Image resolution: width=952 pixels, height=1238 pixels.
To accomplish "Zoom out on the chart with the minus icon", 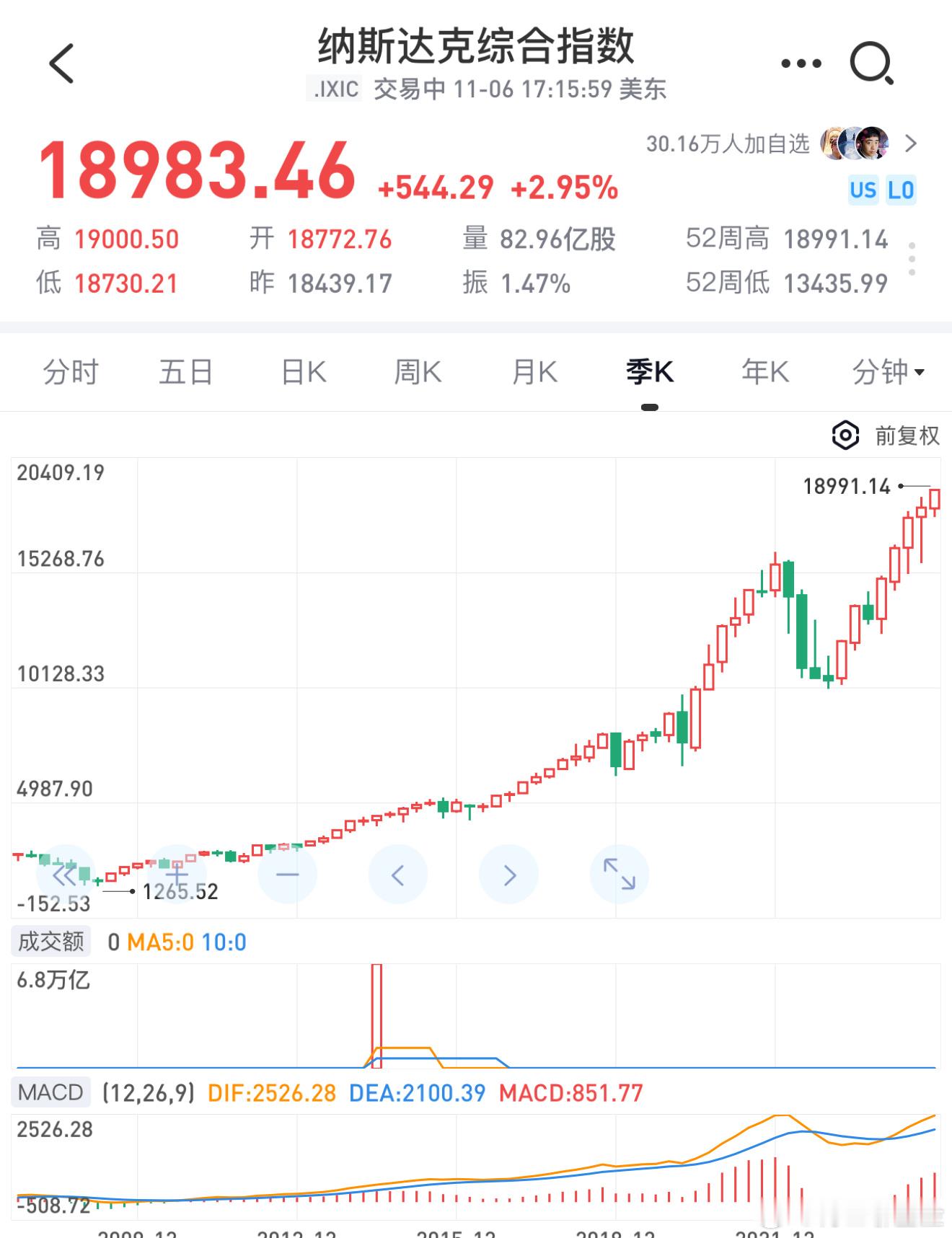I will click(x=288, y=874).
